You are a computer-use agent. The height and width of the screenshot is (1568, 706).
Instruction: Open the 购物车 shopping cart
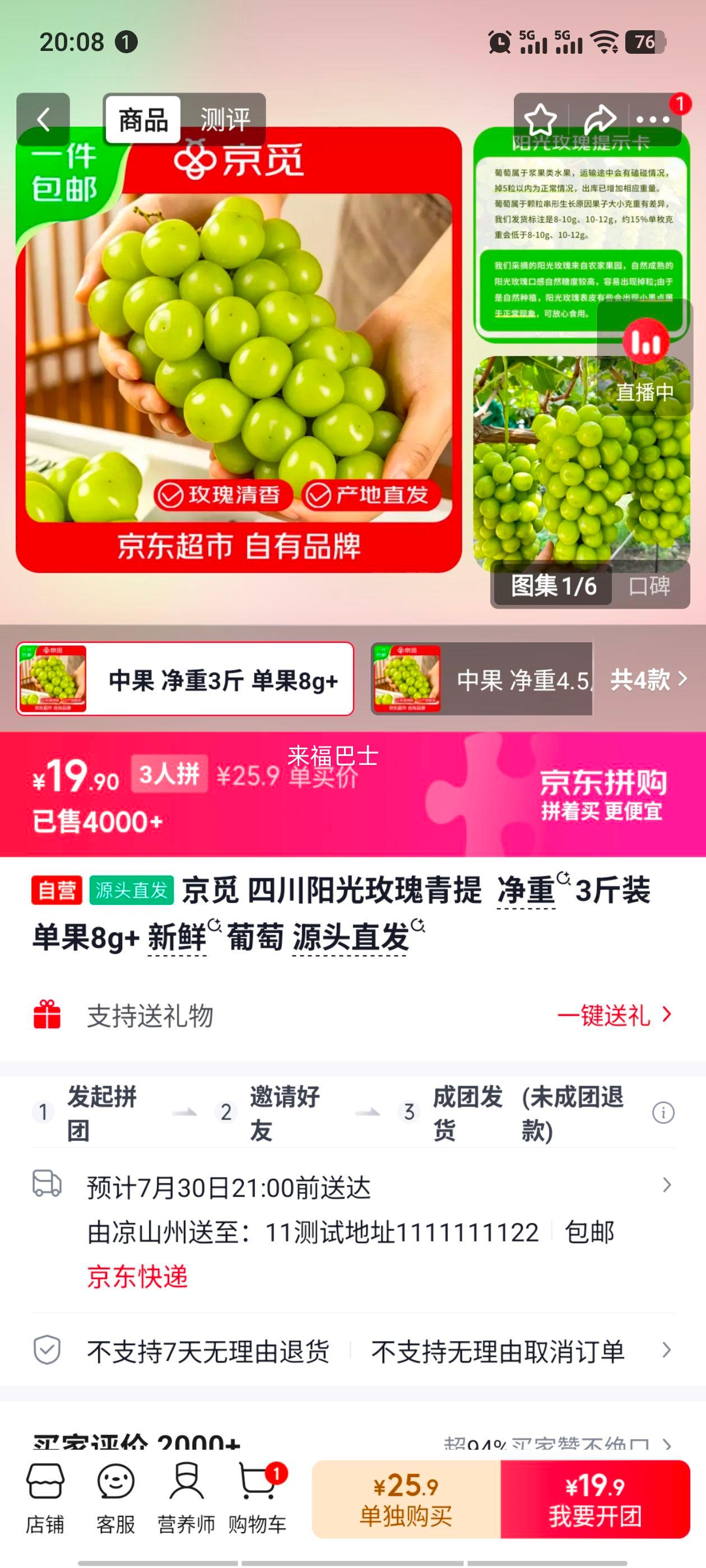[x=258, y=1499]
